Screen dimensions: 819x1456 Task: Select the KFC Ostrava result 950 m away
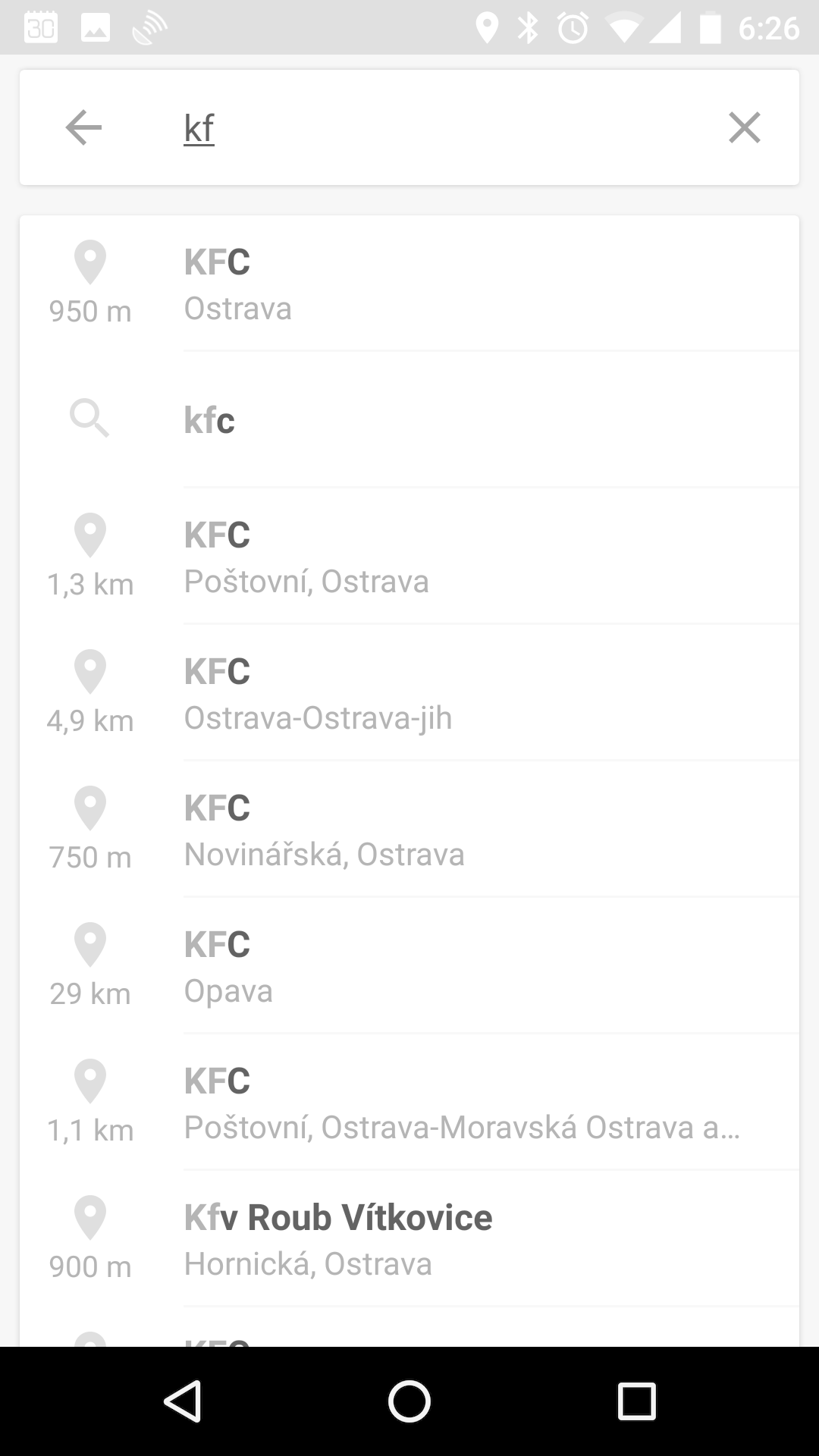[409, 284]
